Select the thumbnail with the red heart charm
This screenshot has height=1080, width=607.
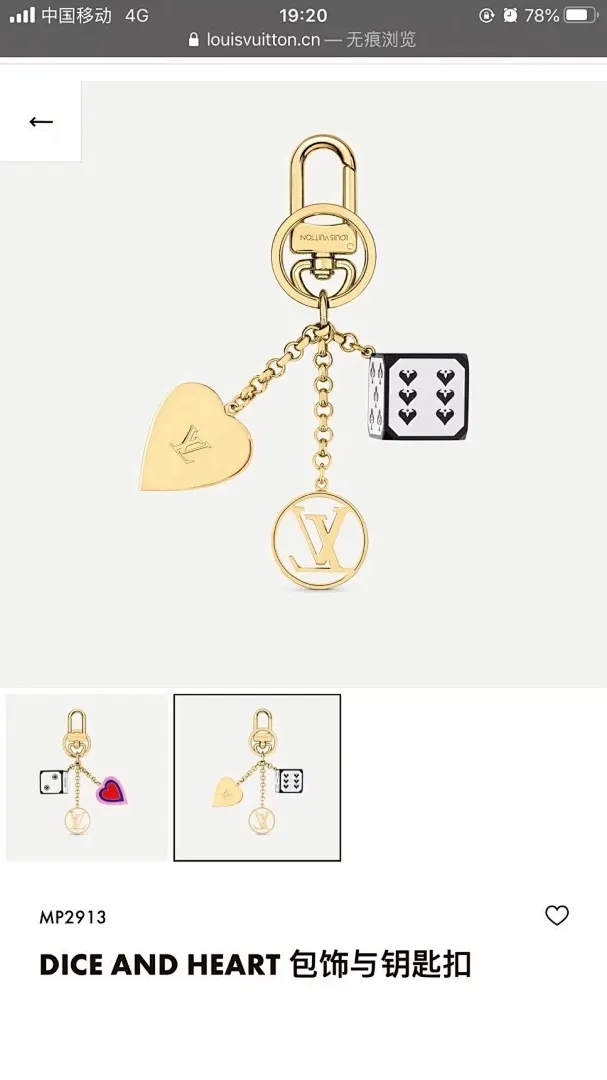coord(87,777)
